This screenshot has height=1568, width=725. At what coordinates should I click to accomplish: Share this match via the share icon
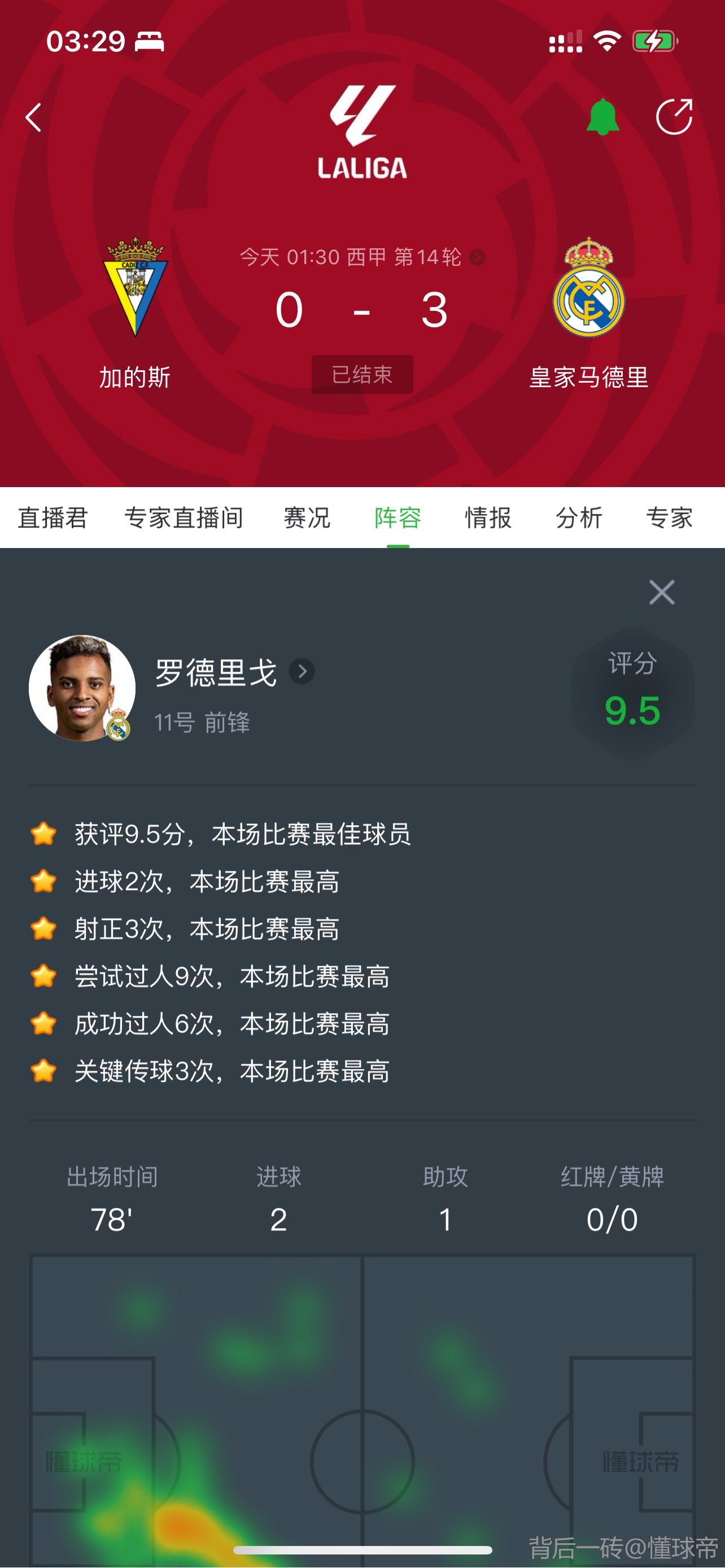(x=674, y=116)
